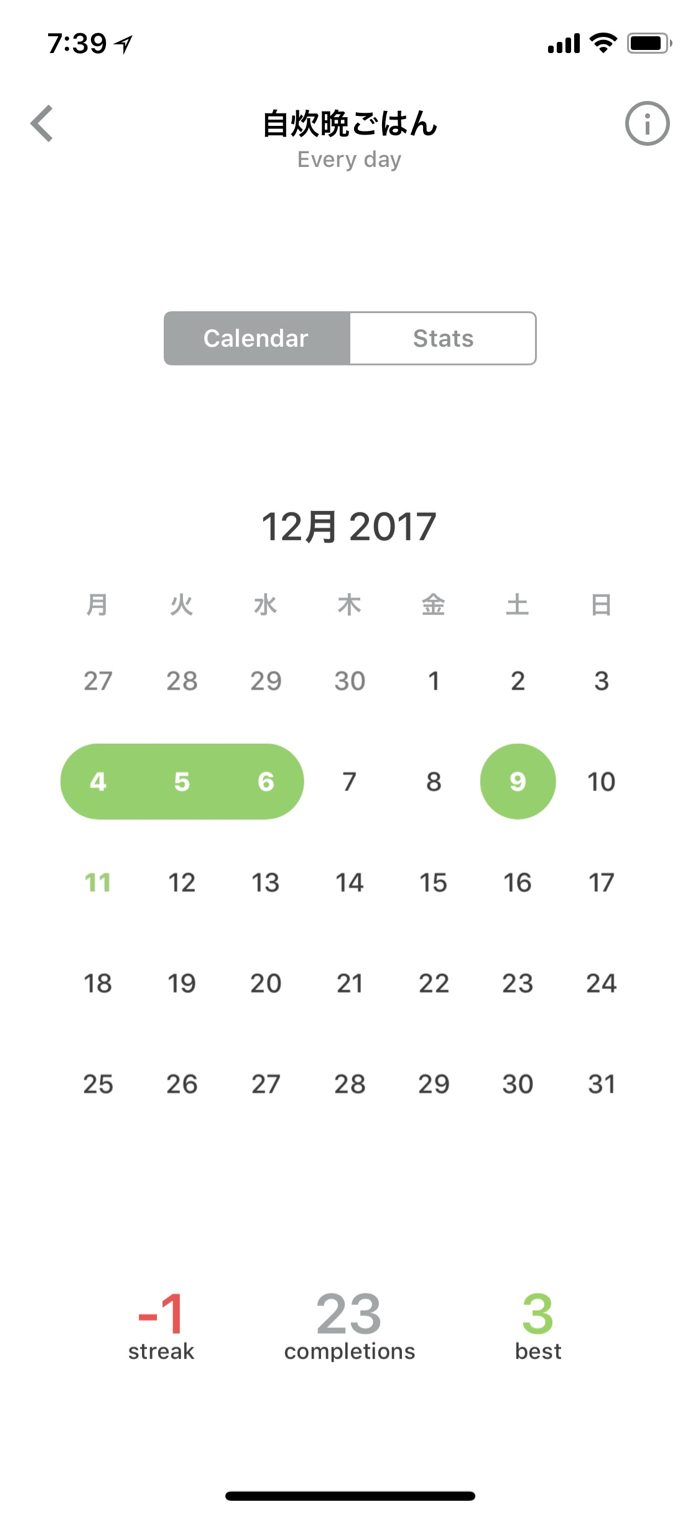
Task: Open the habit info icon
Action: (x=647, y=125)
